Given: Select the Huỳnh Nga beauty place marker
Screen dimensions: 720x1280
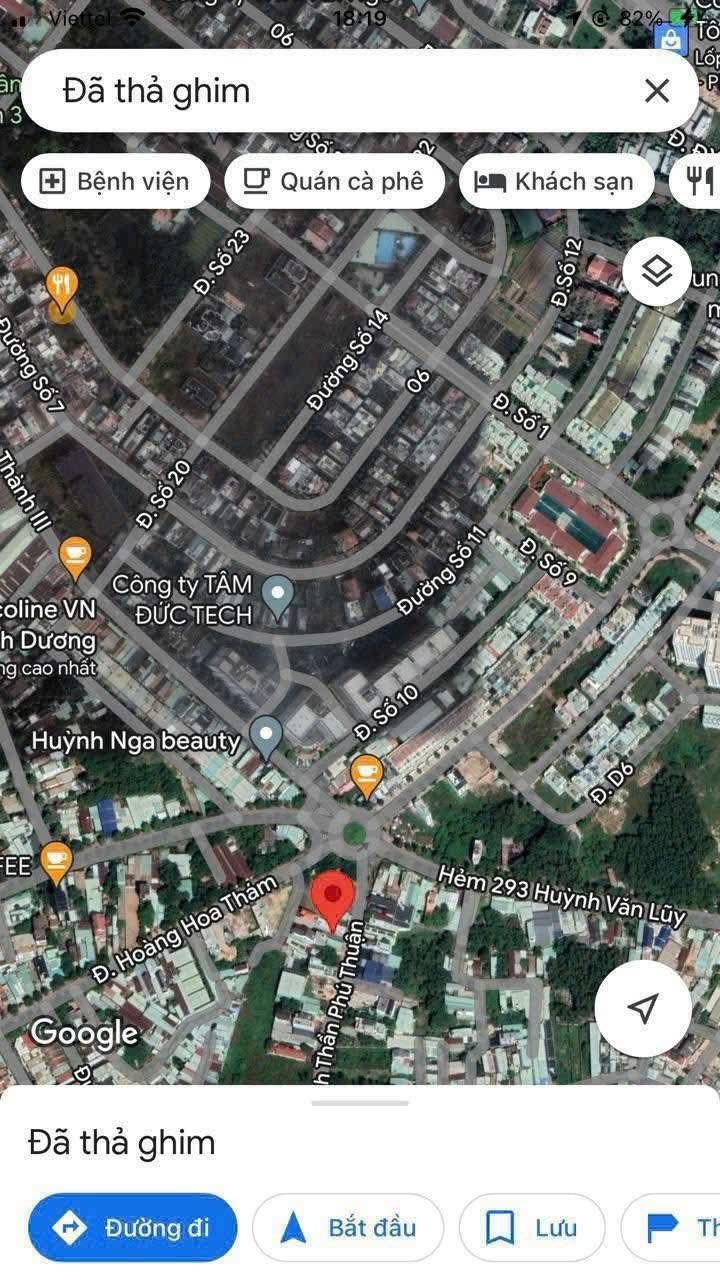Looking at the screenshot, I should pyautogui.click(x=265, y=736).
